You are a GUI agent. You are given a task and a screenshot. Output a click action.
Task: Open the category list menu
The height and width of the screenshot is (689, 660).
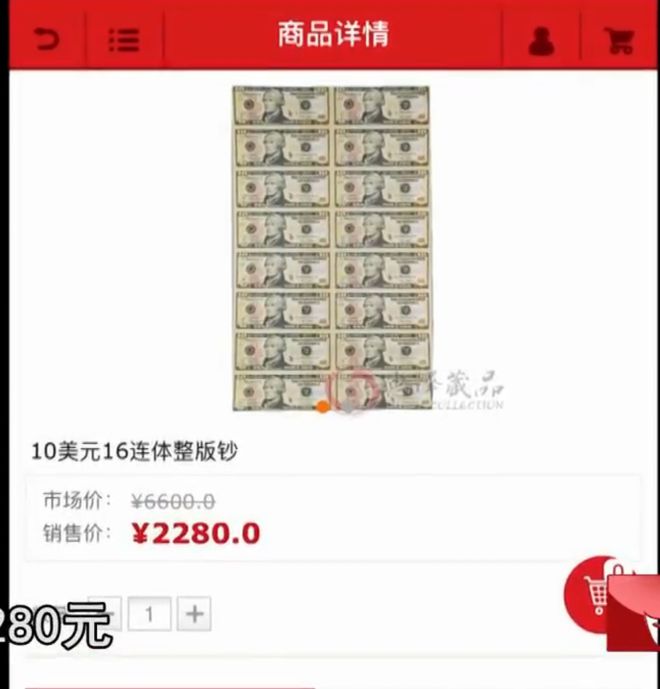point(124,39)
